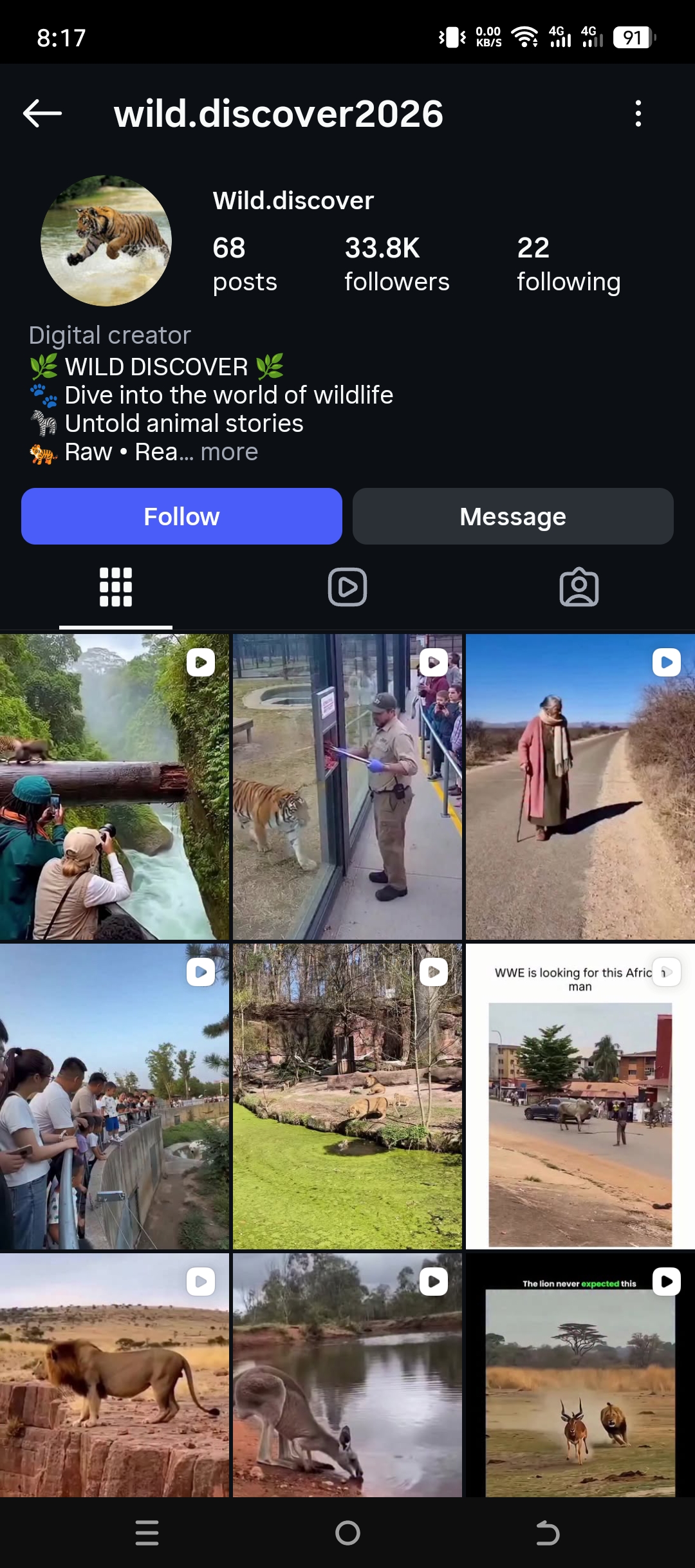Open the three-dot overflow menu
This screenshot has height=1568, width=695.
tap(638, 113)
